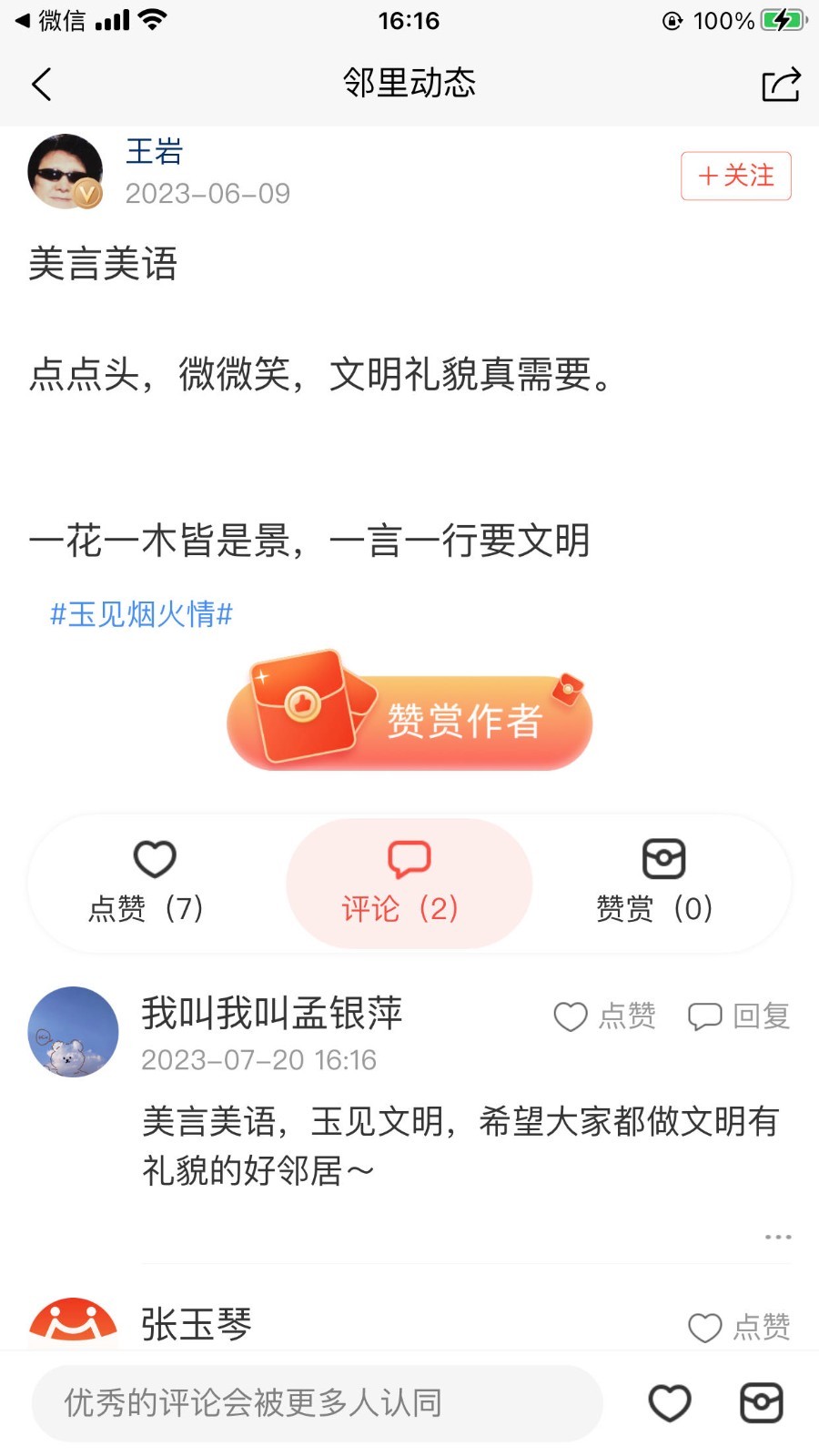Share this neighborhood post
Screen dimensions: 819x1456
point(780,85)
